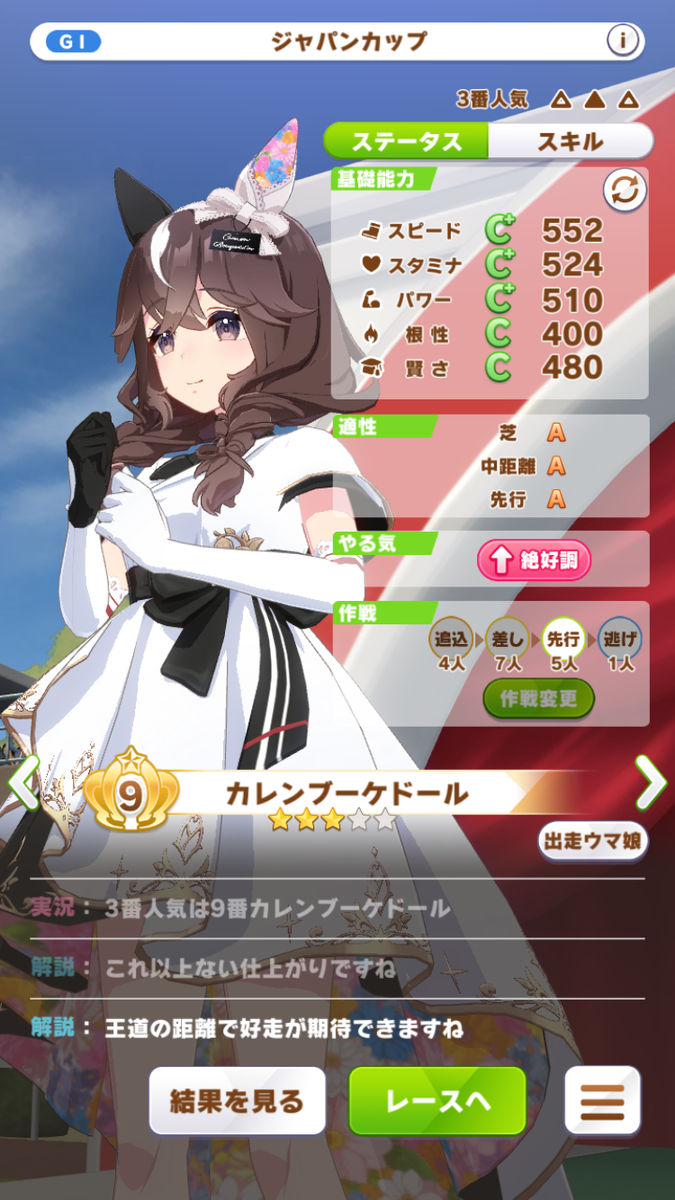Switch to the スキル tab
The width and height of the screenshot is (675, 1200).
570,141
